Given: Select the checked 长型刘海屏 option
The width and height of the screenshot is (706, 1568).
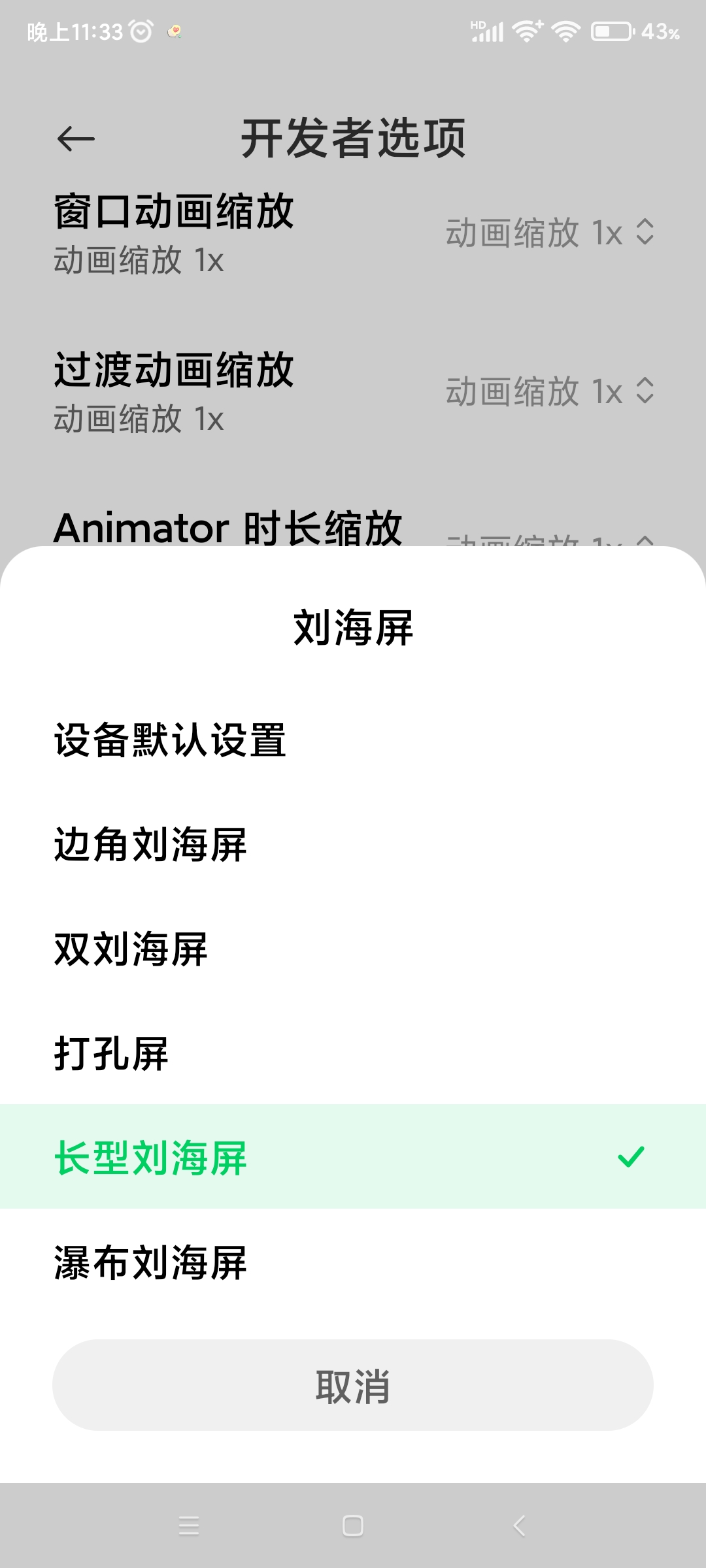Looking at the screenshot, I should (x=353, y=1156).
